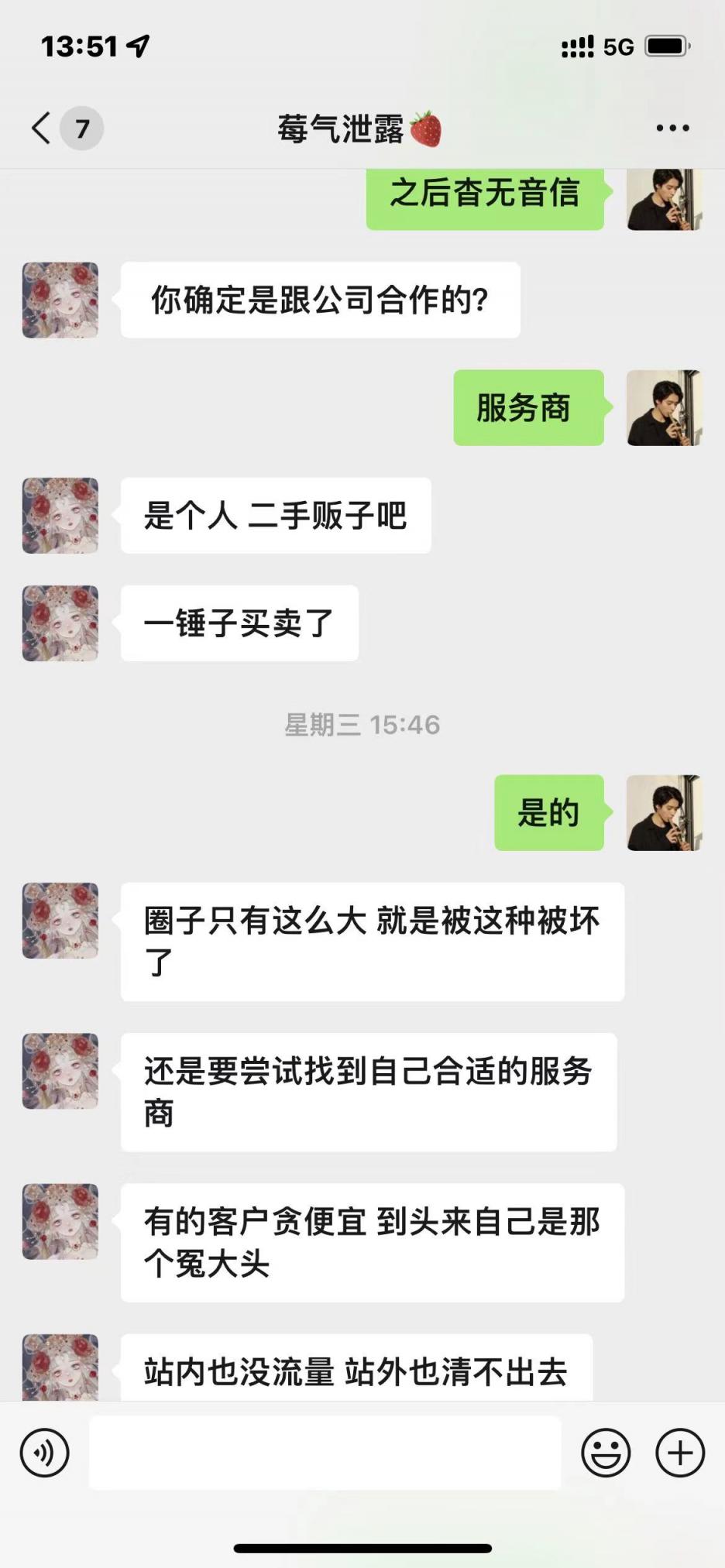Tap your own avatar beside 服务商
Viewport: 725px width, 1568px height.
[664, 408]
